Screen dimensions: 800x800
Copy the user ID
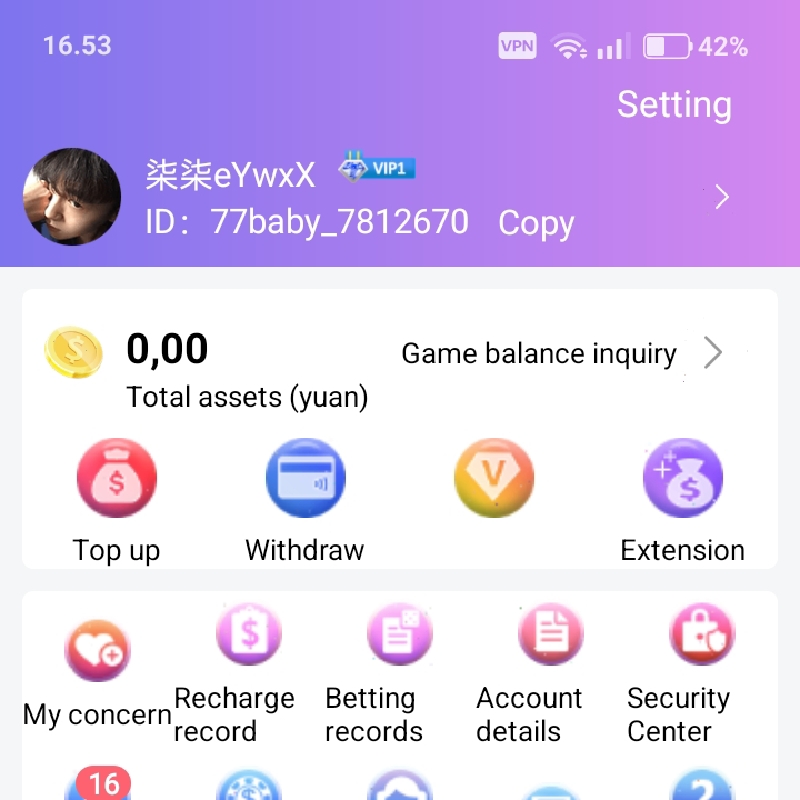tap(536, 222)
